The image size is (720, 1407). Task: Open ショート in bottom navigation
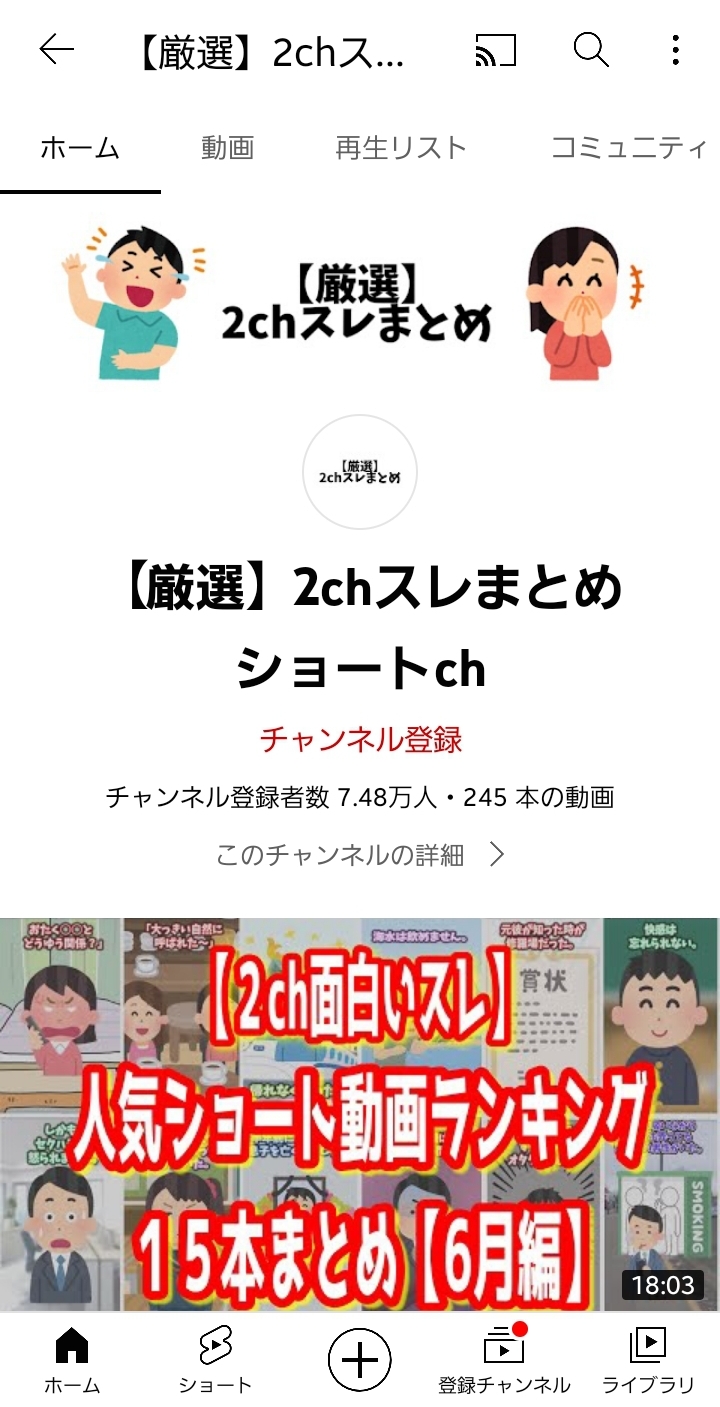pos(215,1361)
